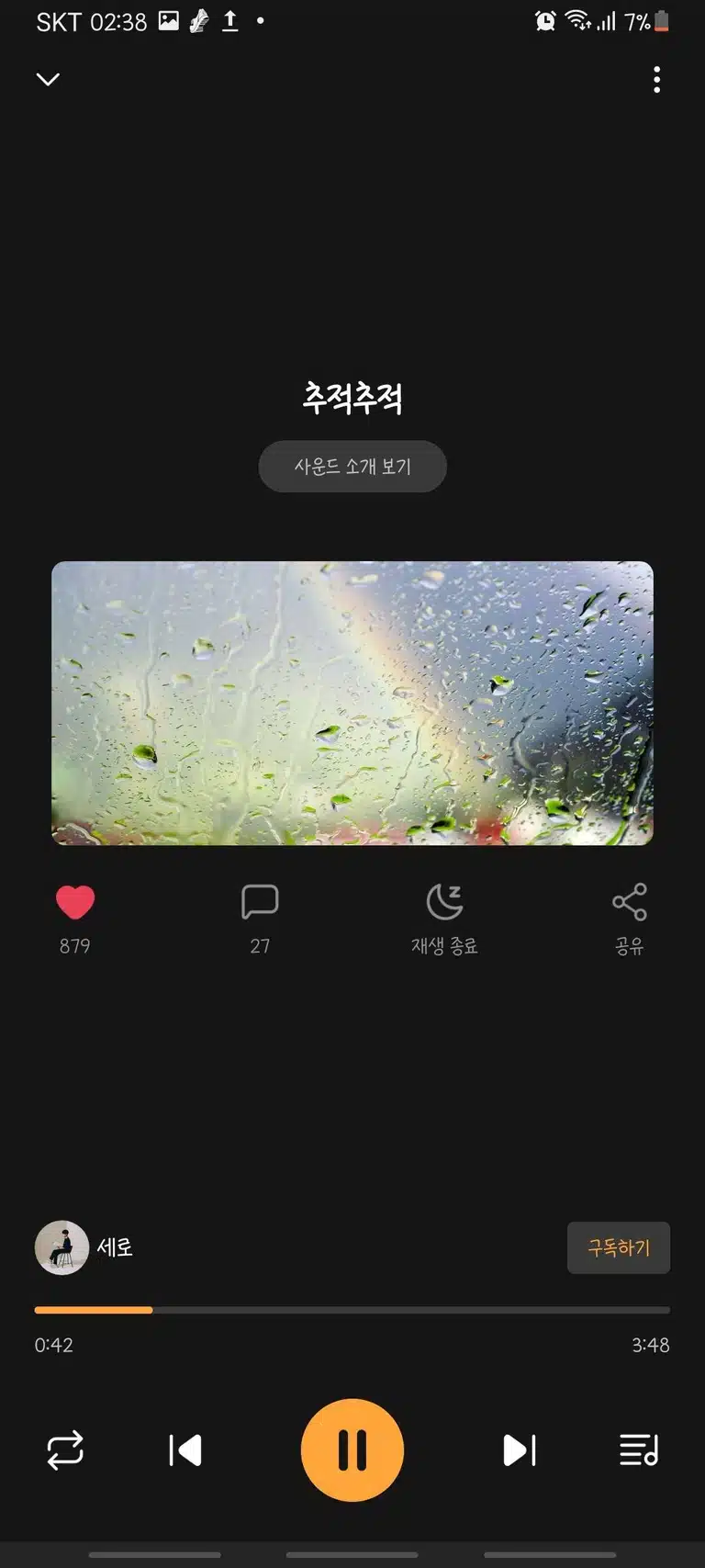The image size is (705, 1568).
Task: Tap the rainy window cover image
Action: [x=352, y=704]
